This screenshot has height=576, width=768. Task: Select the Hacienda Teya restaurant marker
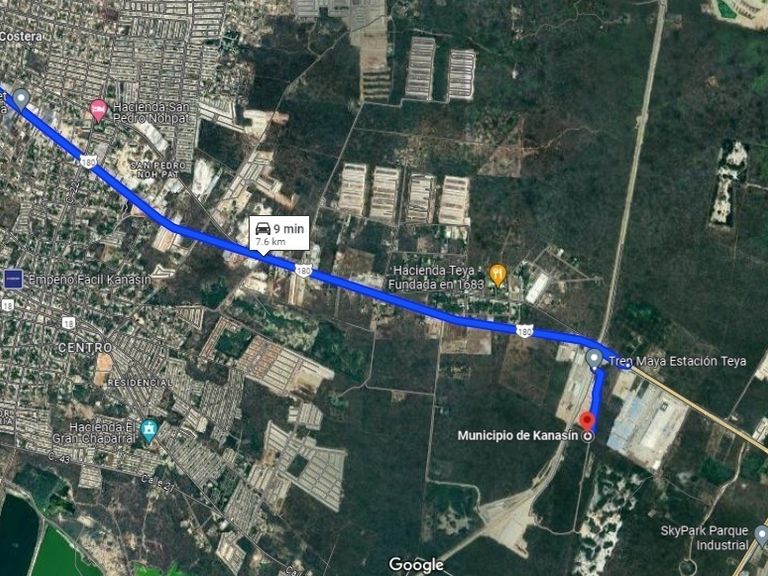point(498,275)
